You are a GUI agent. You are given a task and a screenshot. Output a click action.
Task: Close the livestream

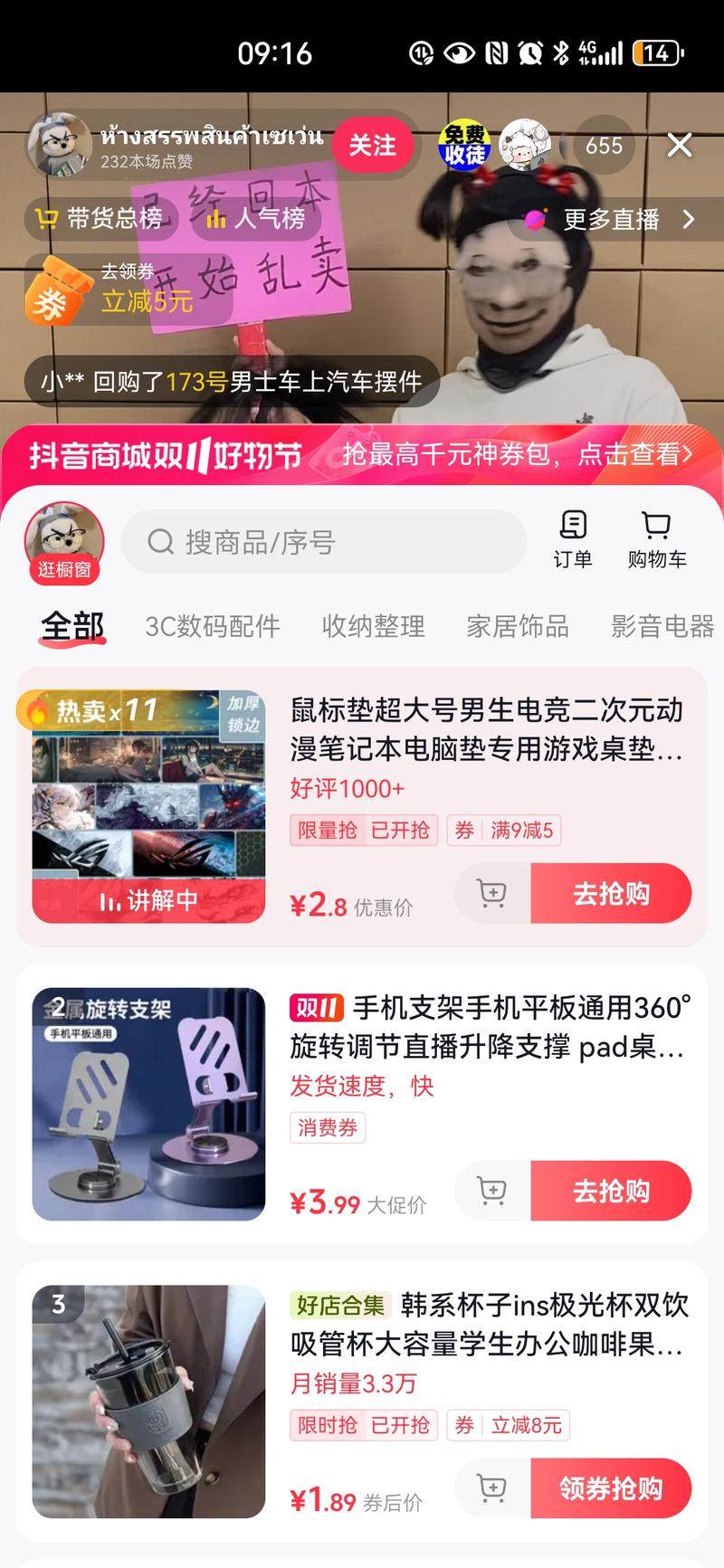679,145
